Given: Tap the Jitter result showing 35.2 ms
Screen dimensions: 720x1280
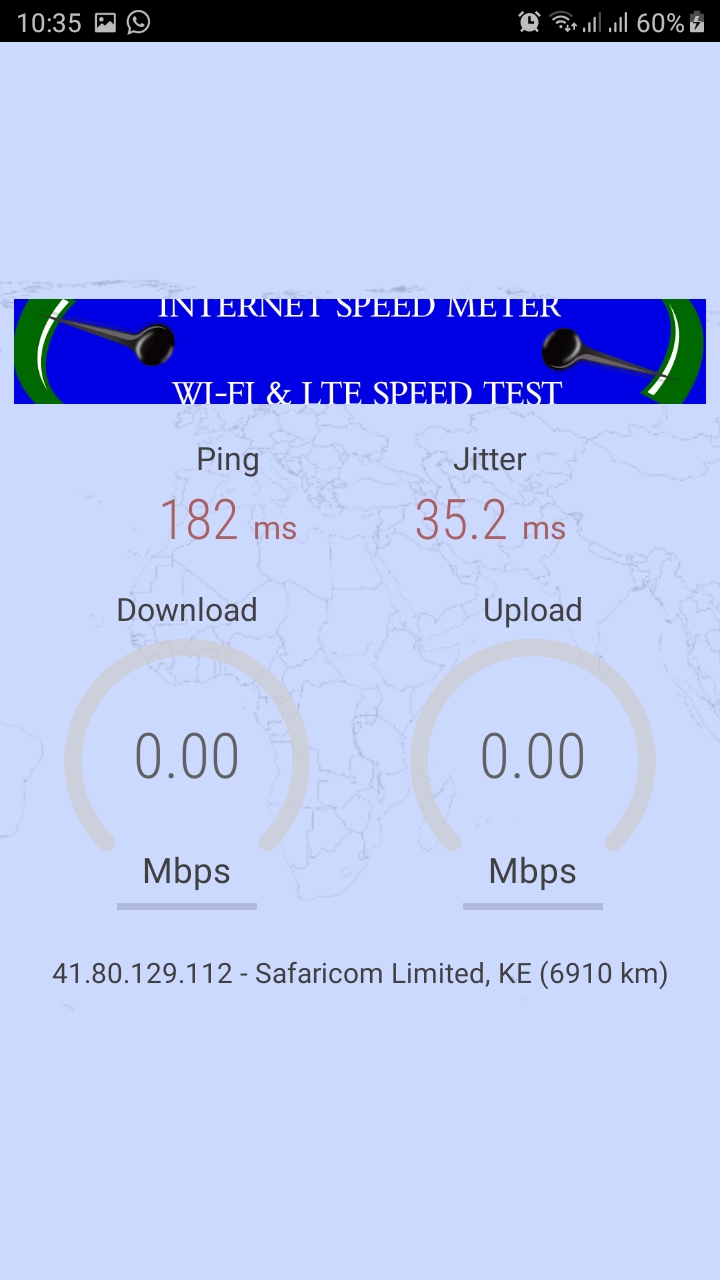Looking at the screenshot, I should point(489,519).
